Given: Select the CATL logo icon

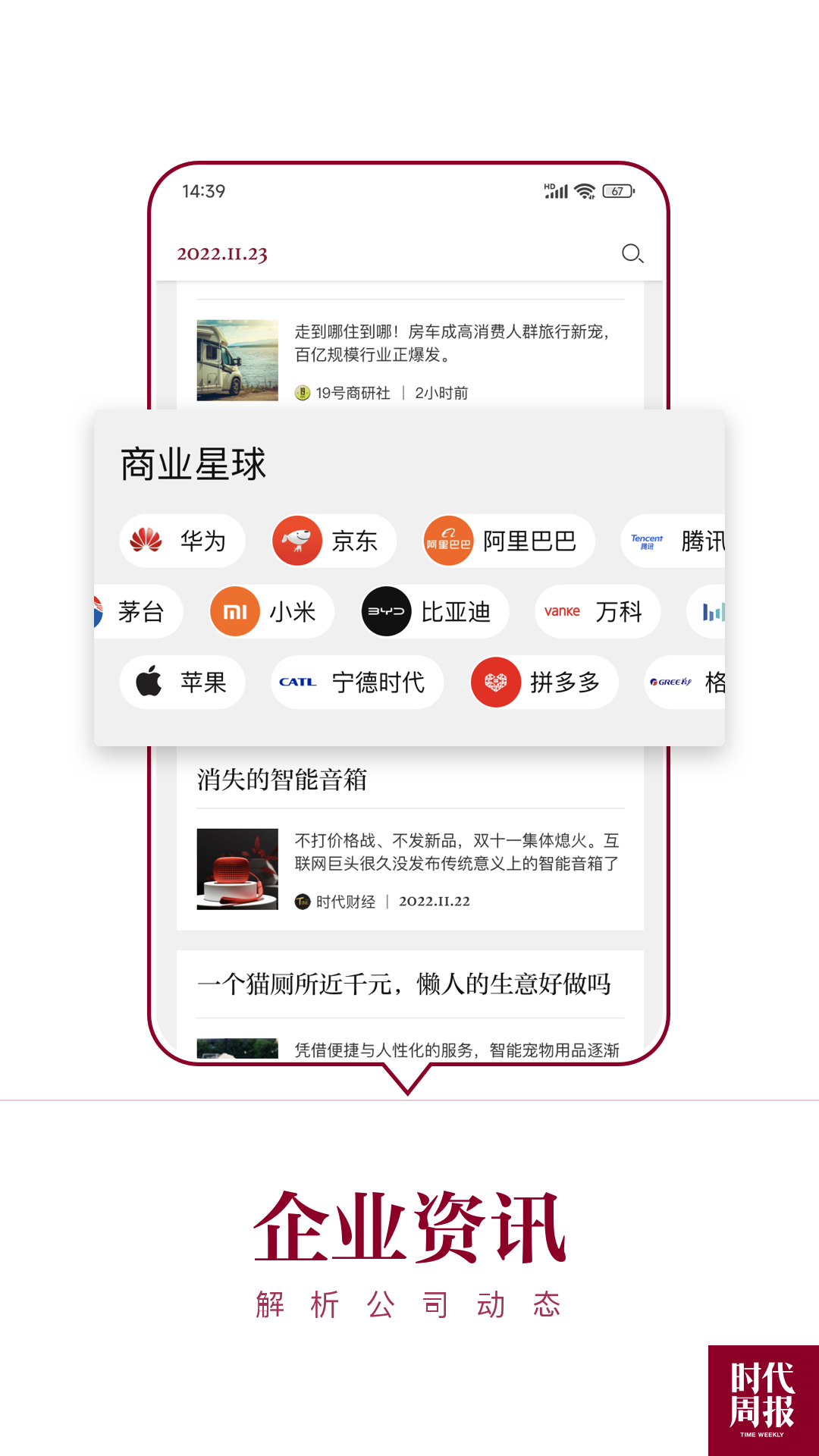Looking at the screenshot, I should pos(297,682).
